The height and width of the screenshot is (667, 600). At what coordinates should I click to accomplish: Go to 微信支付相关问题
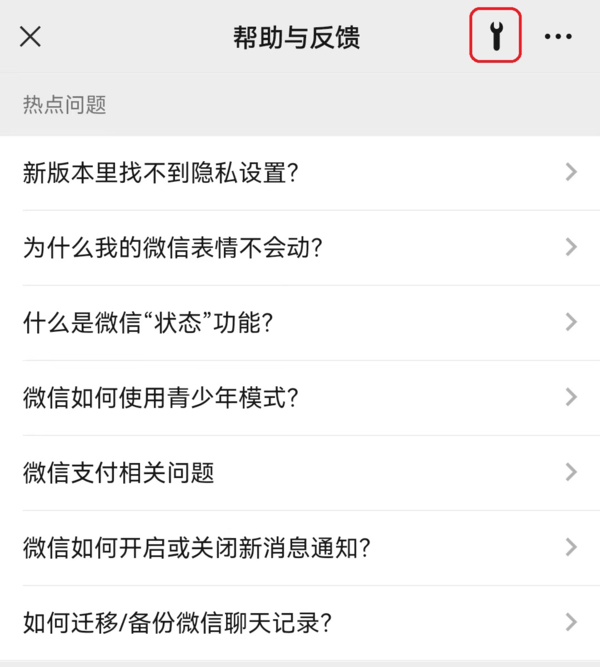pos(300,473)
